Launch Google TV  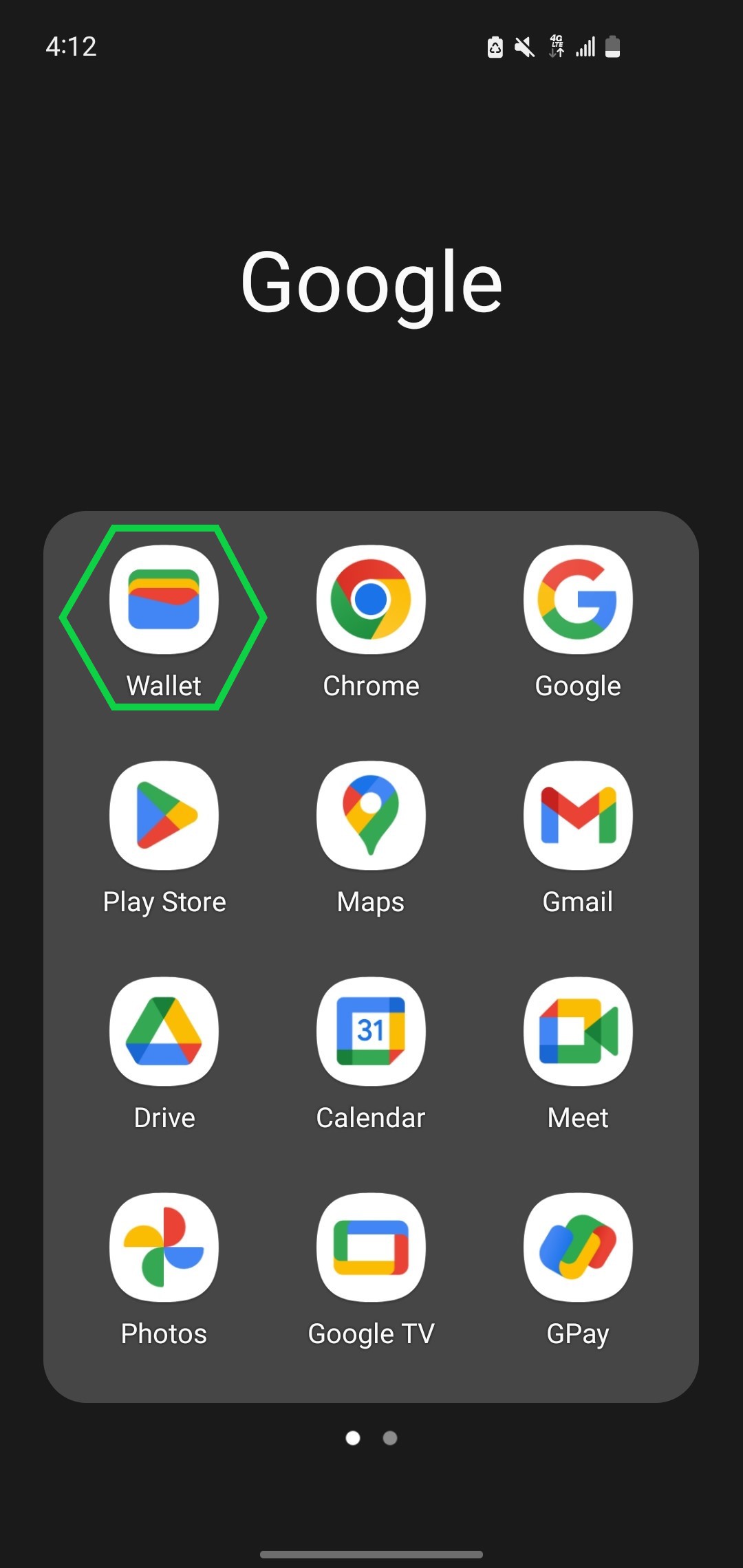pyautogui.click(x=371, y=1248)
